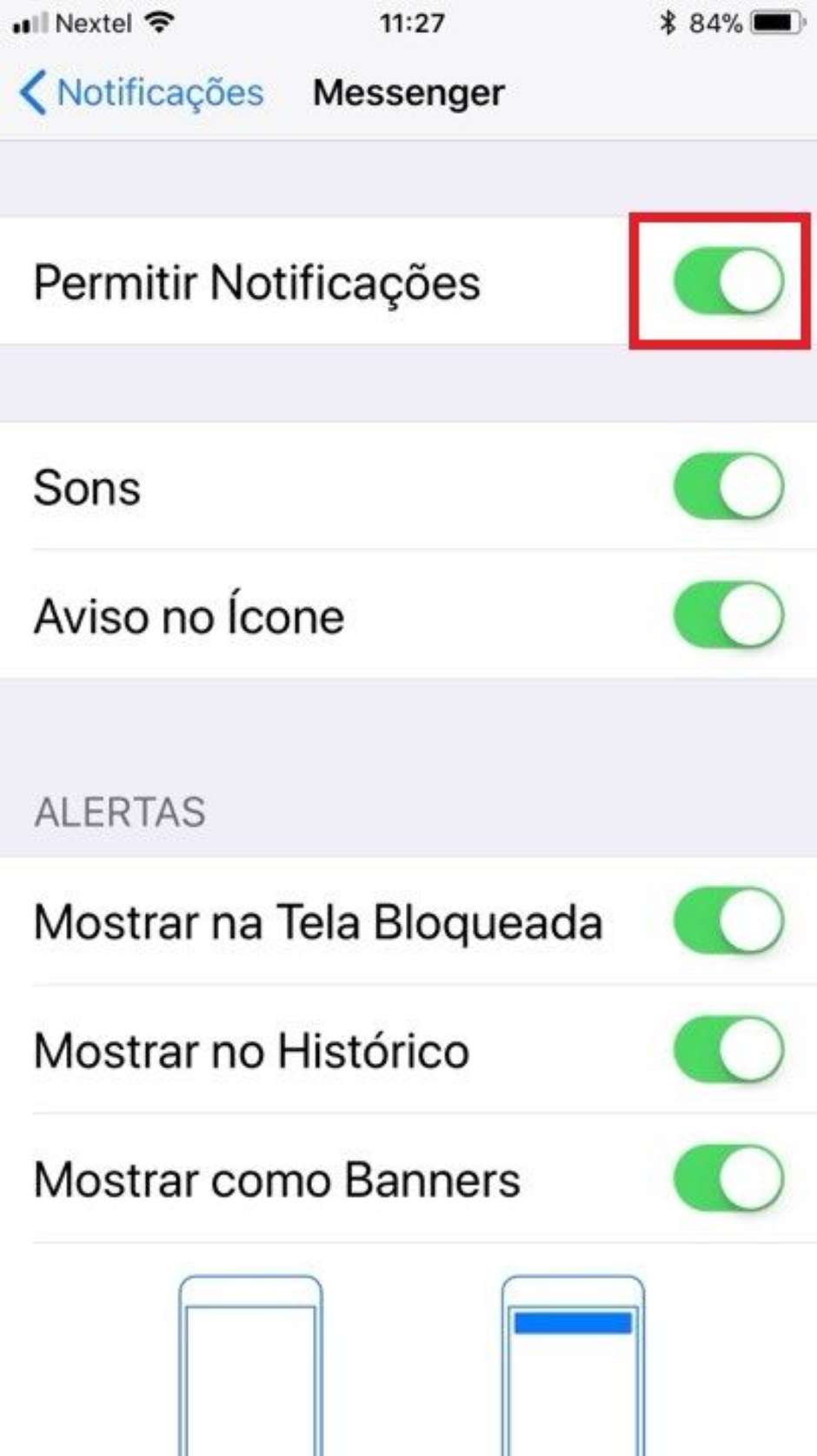Toggle Aviso no Ícone off
The image size is (817, 1456).
pos(728,615)
